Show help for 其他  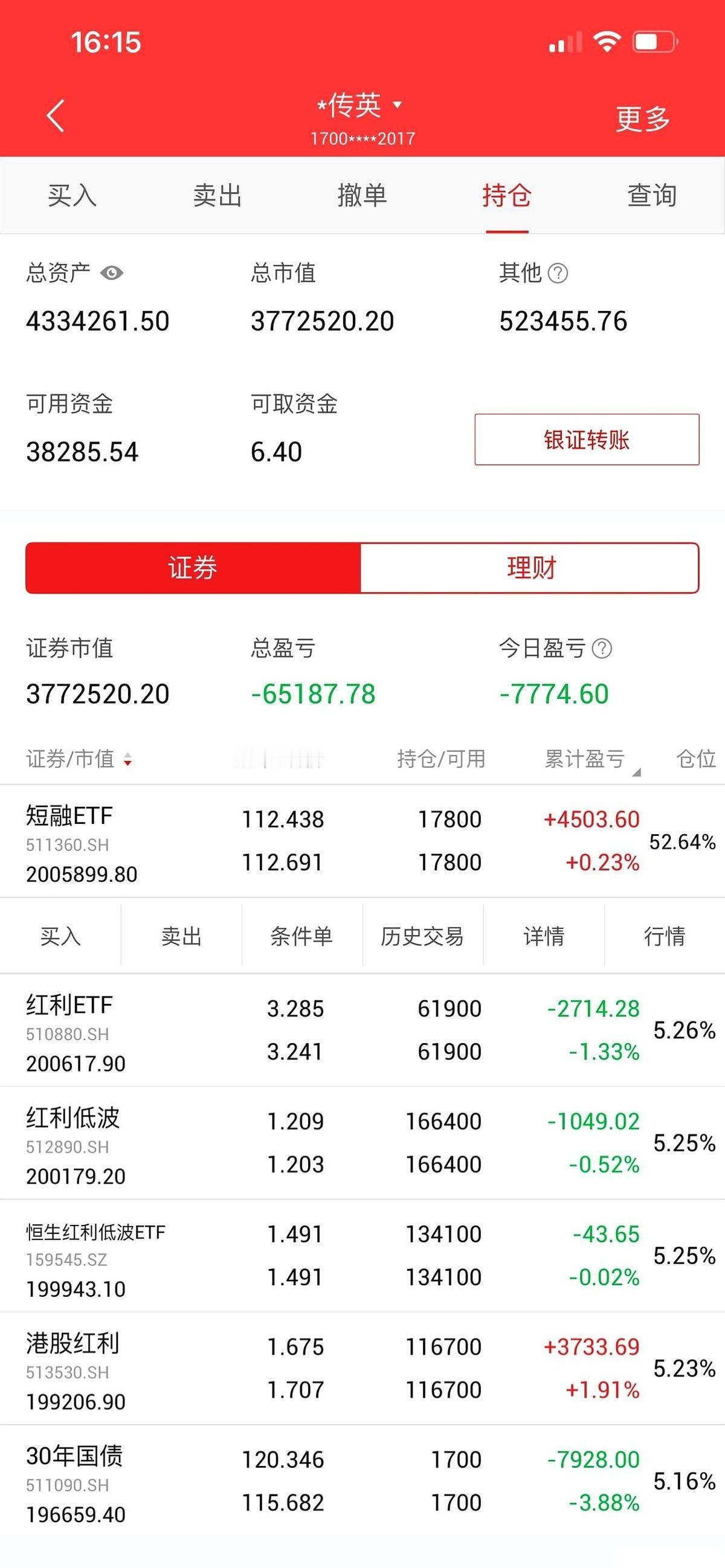point(558,273)
